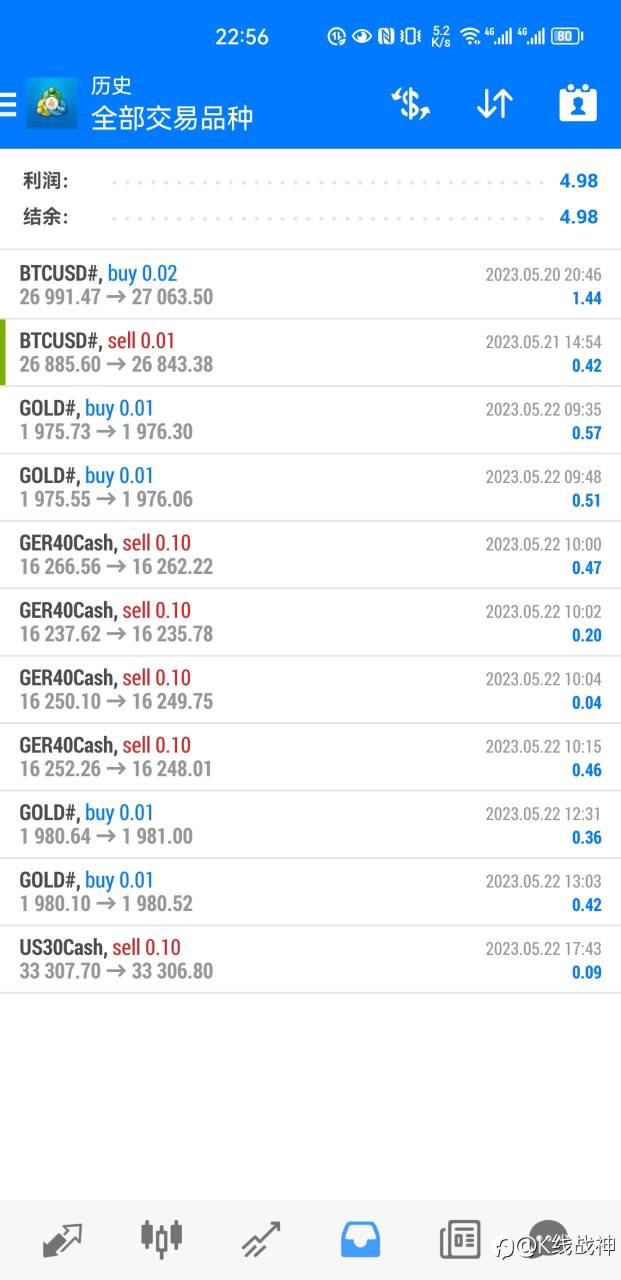This screenshot has height=1280, width=621.
Task: Open GER40Cash sell trade at 10:15
Action: pos(310,758)
